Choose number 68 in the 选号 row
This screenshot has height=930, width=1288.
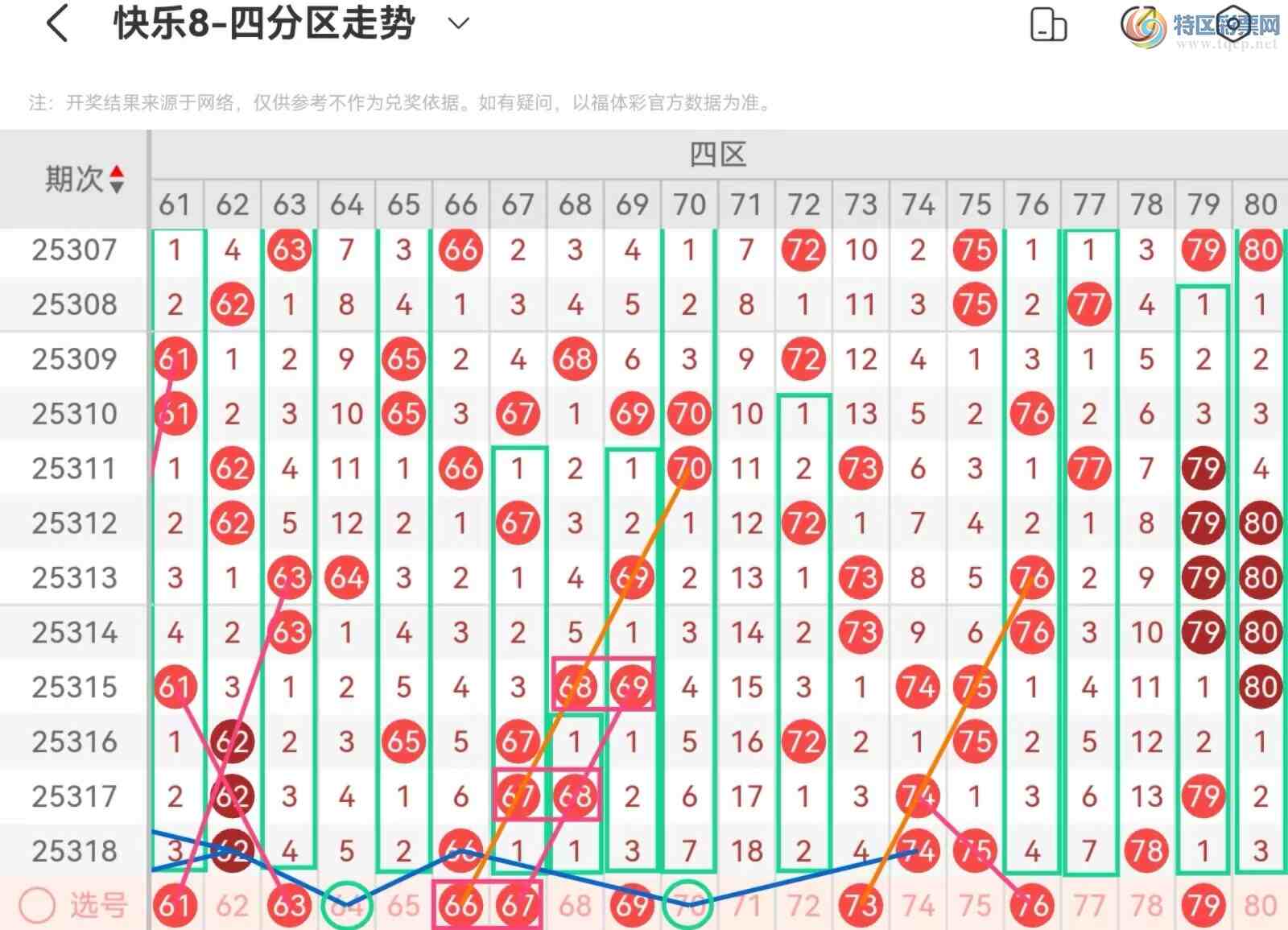575,906
